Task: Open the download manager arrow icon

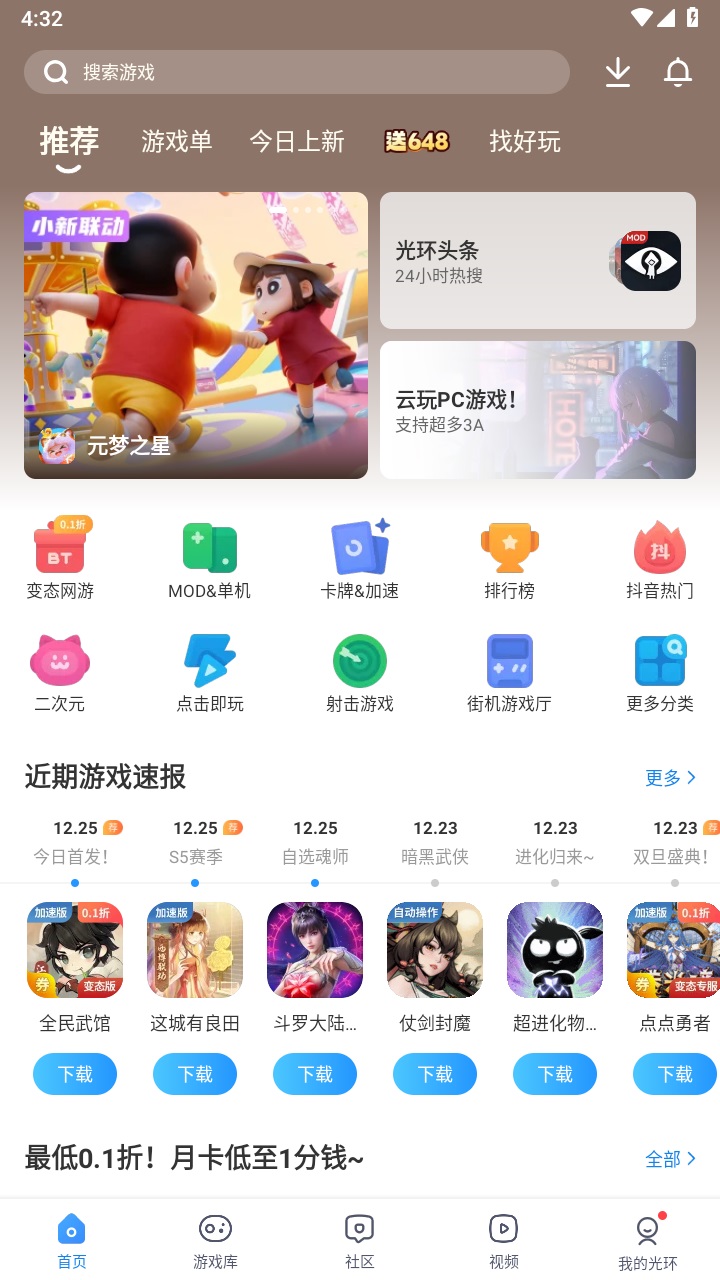Action: pyautogui.click(x=618, y=72)
